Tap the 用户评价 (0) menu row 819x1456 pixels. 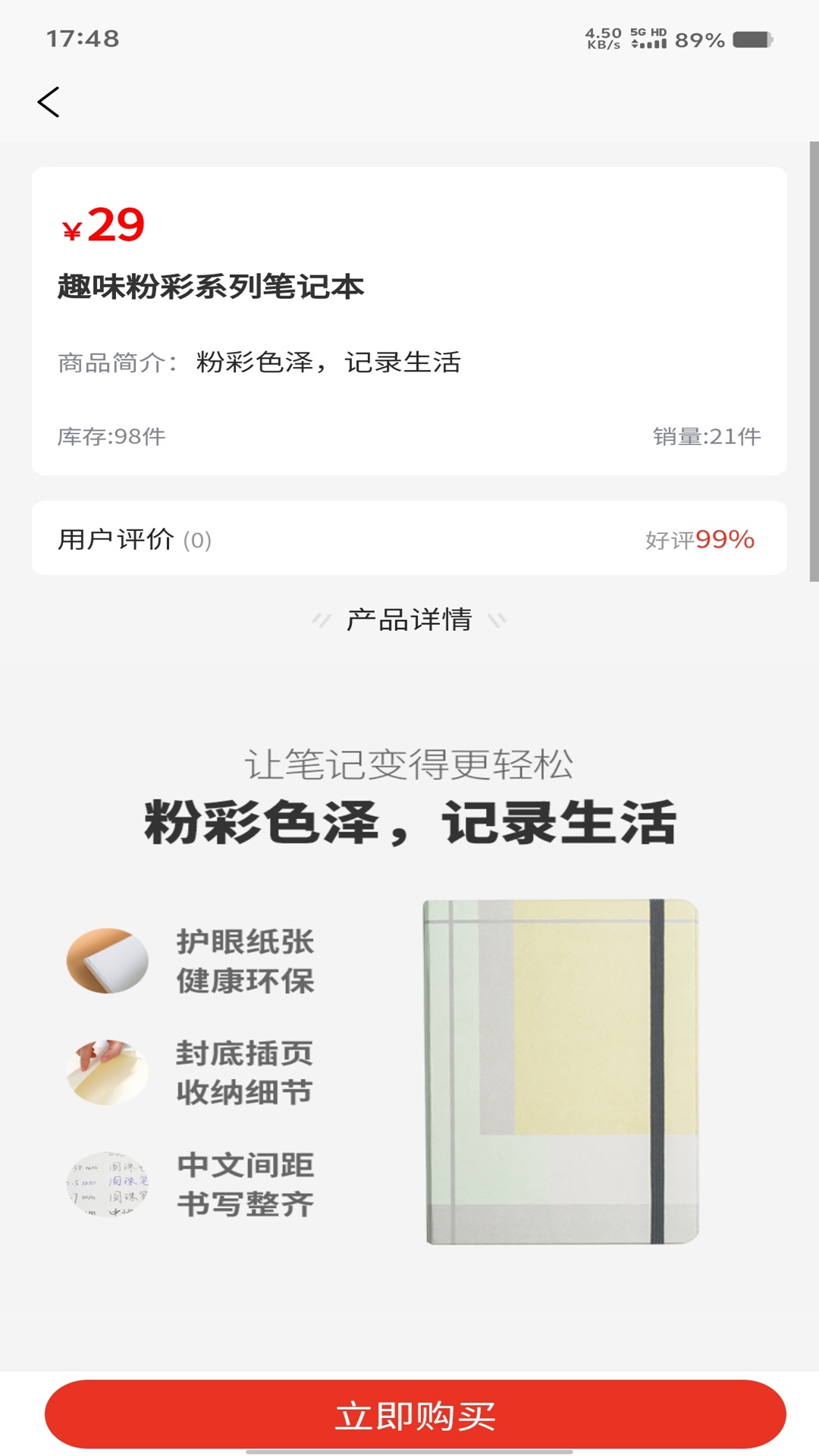click(x=133, y=538)
